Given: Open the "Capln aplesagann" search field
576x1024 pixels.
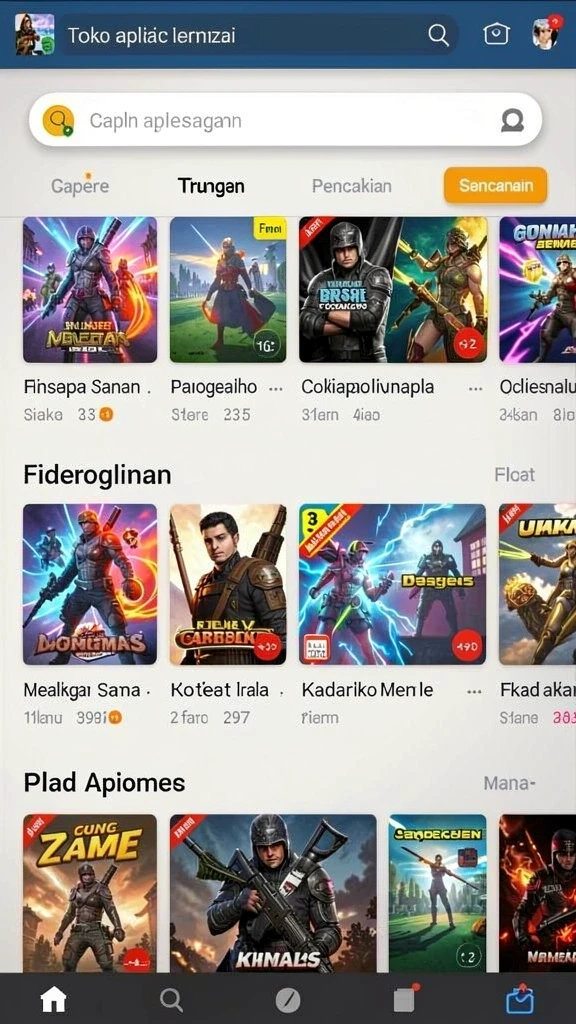Looking at the screenshot, I should click(x=285, y=120).
